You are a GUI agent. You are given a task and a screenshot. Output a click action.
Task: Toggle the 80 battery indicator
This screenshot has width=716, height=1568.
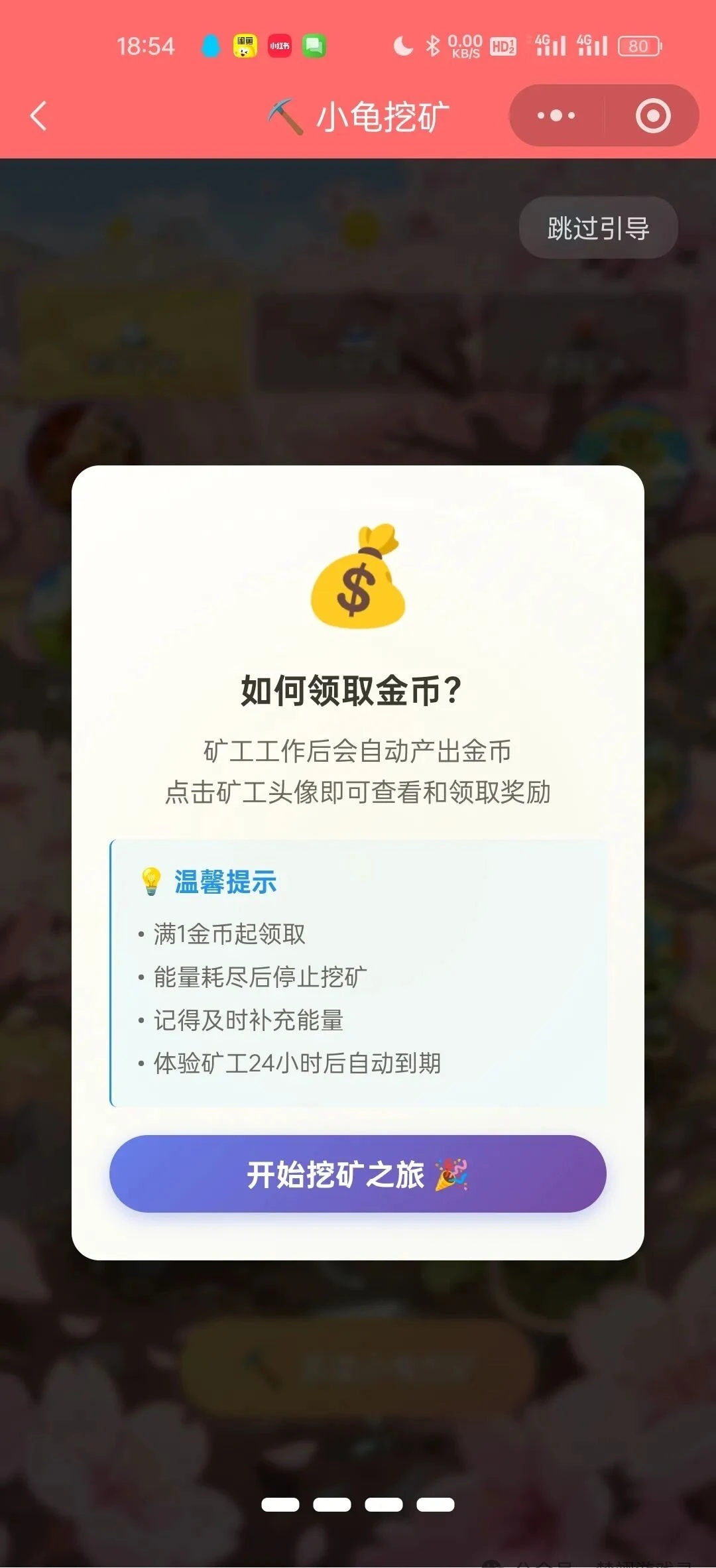(638, 45)
